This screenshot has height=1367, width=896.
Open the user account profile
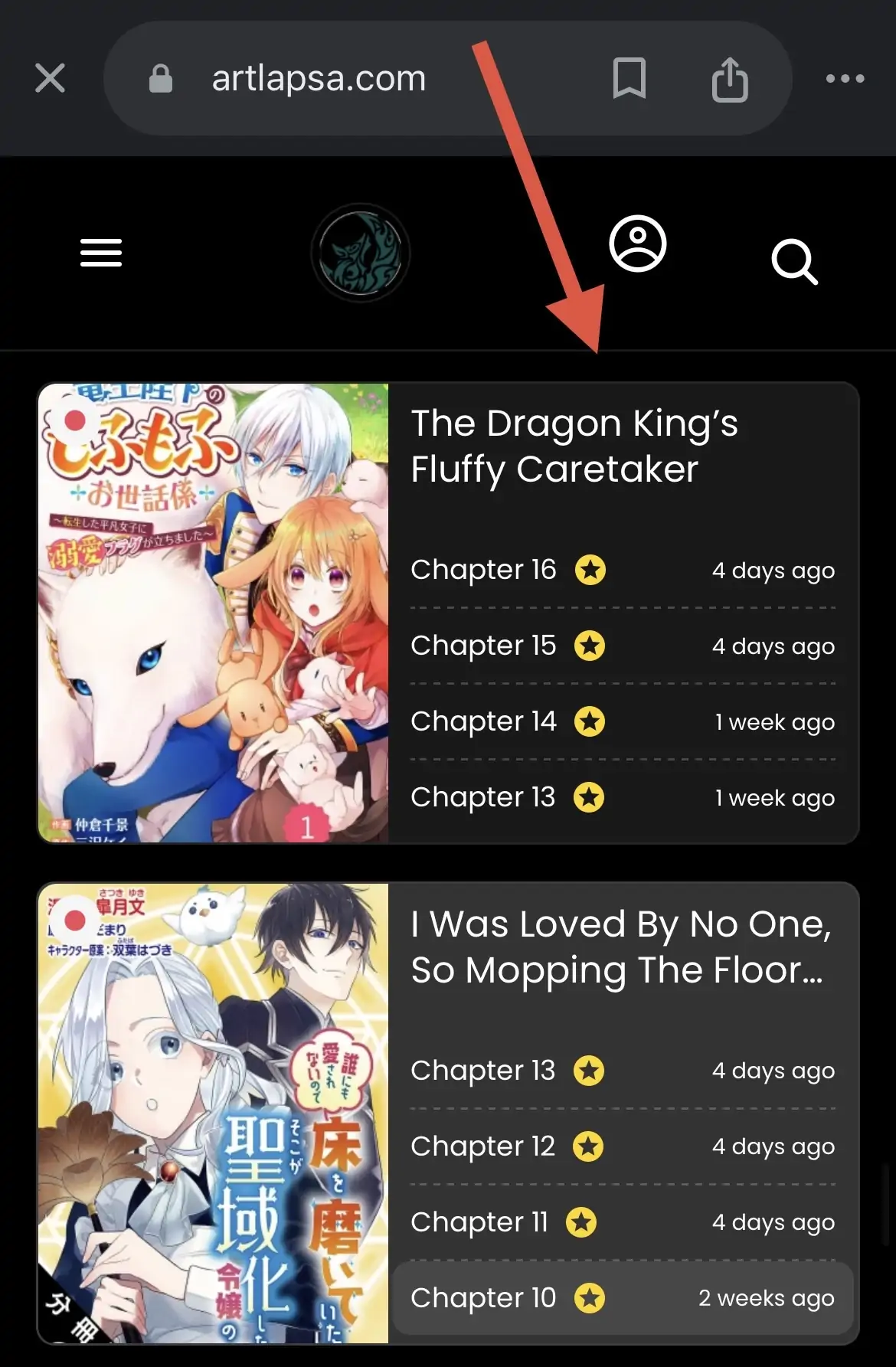pyautogui.click(x=637, y=244)
